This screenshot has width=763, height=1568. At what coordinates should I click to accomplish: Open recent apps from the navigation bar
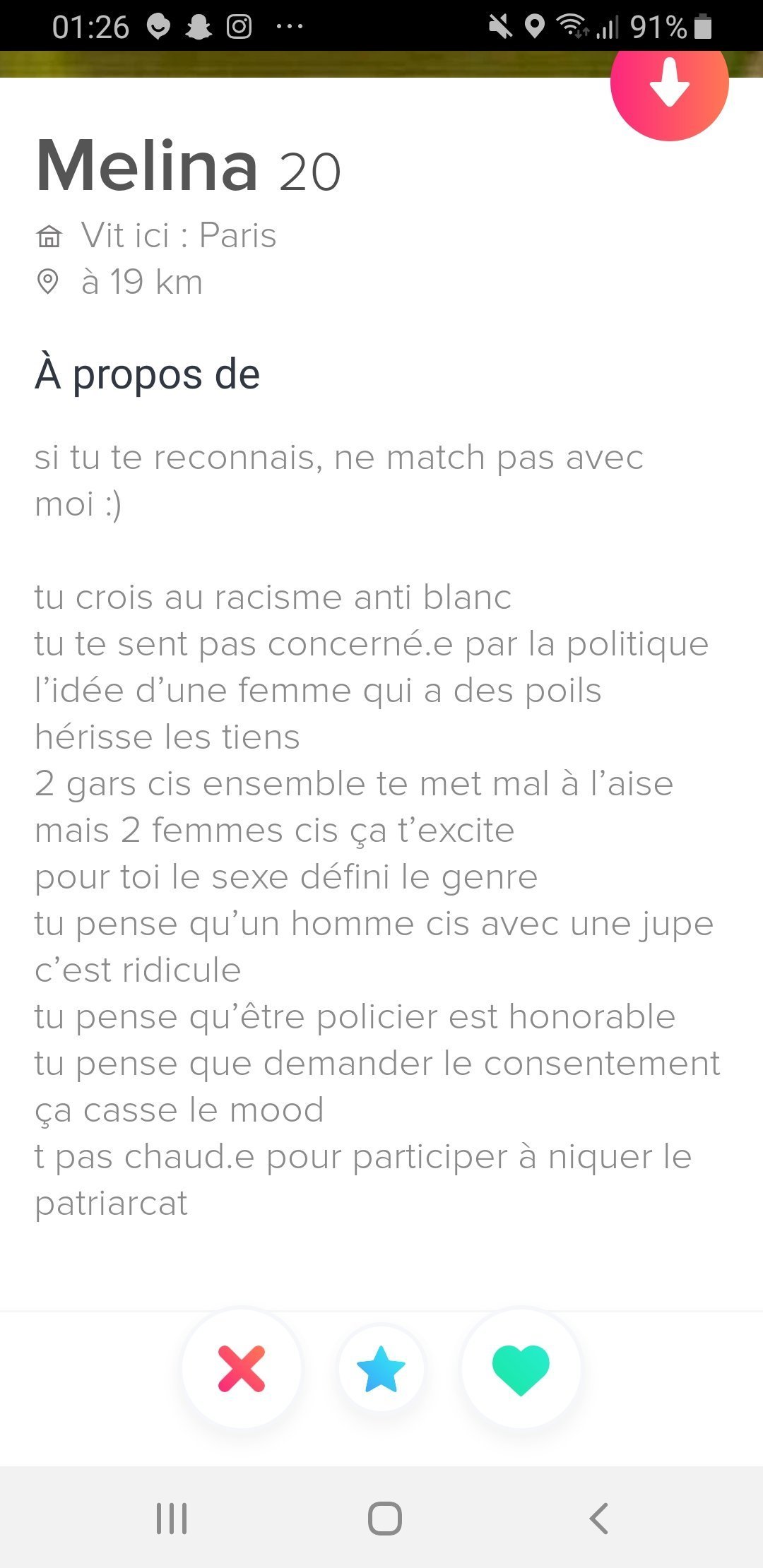coord(172,1518)
